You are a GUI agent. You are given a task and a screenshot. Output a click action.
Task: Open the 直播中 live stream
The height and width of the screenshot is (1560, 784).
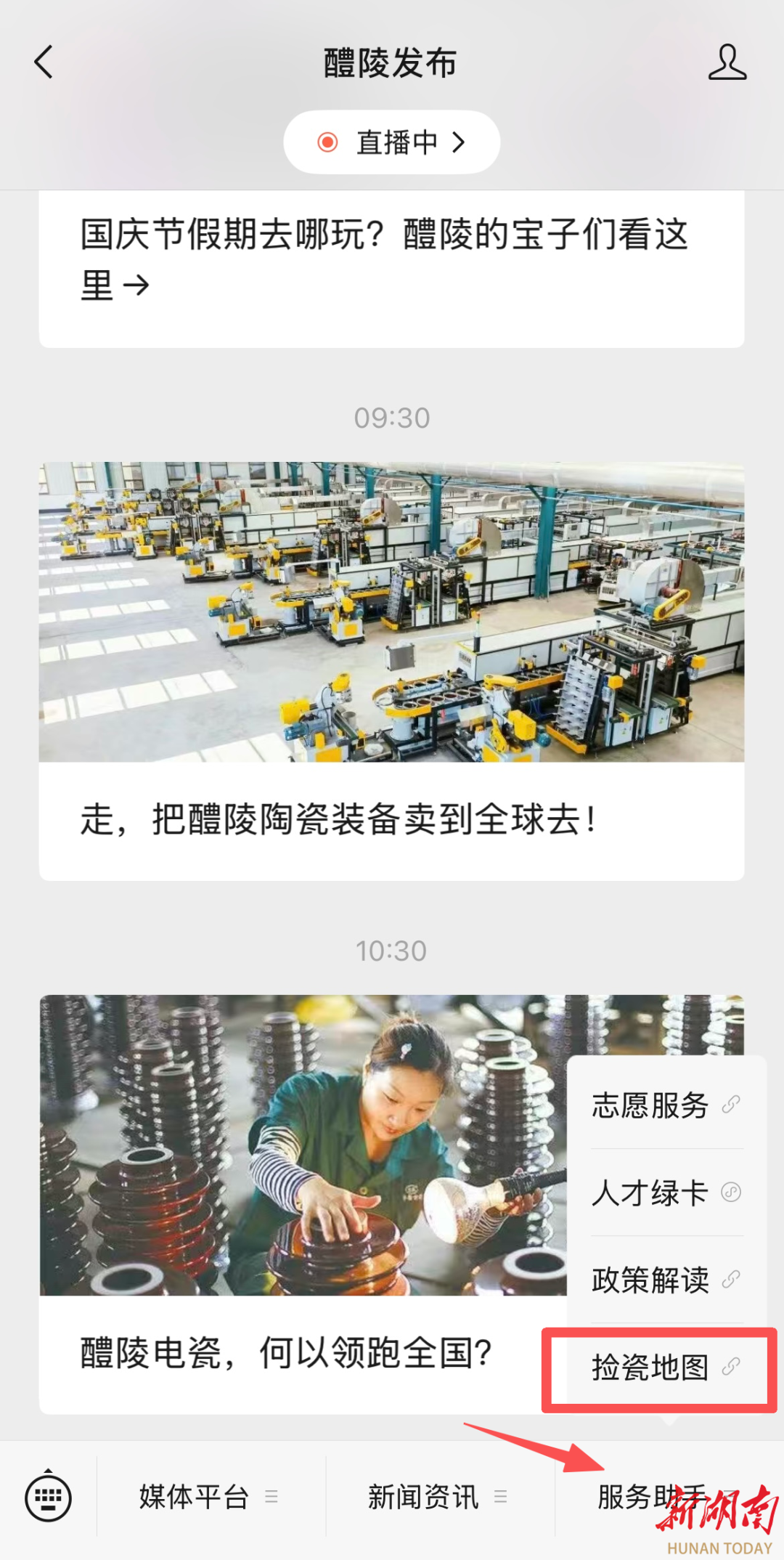click(391, 142)
